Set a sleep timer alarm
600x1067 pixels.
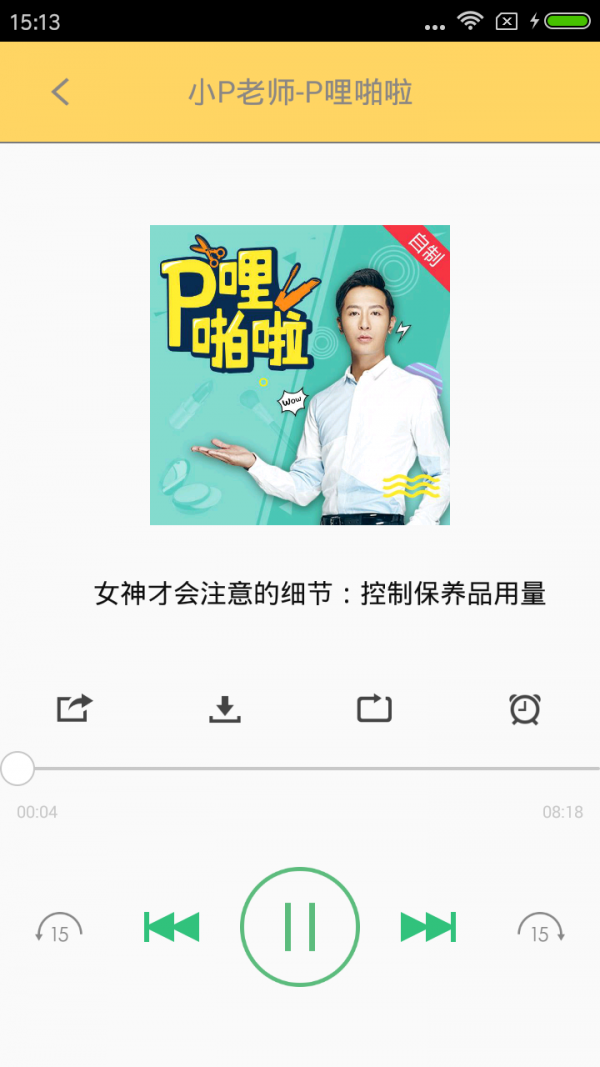tap(524, 708)
